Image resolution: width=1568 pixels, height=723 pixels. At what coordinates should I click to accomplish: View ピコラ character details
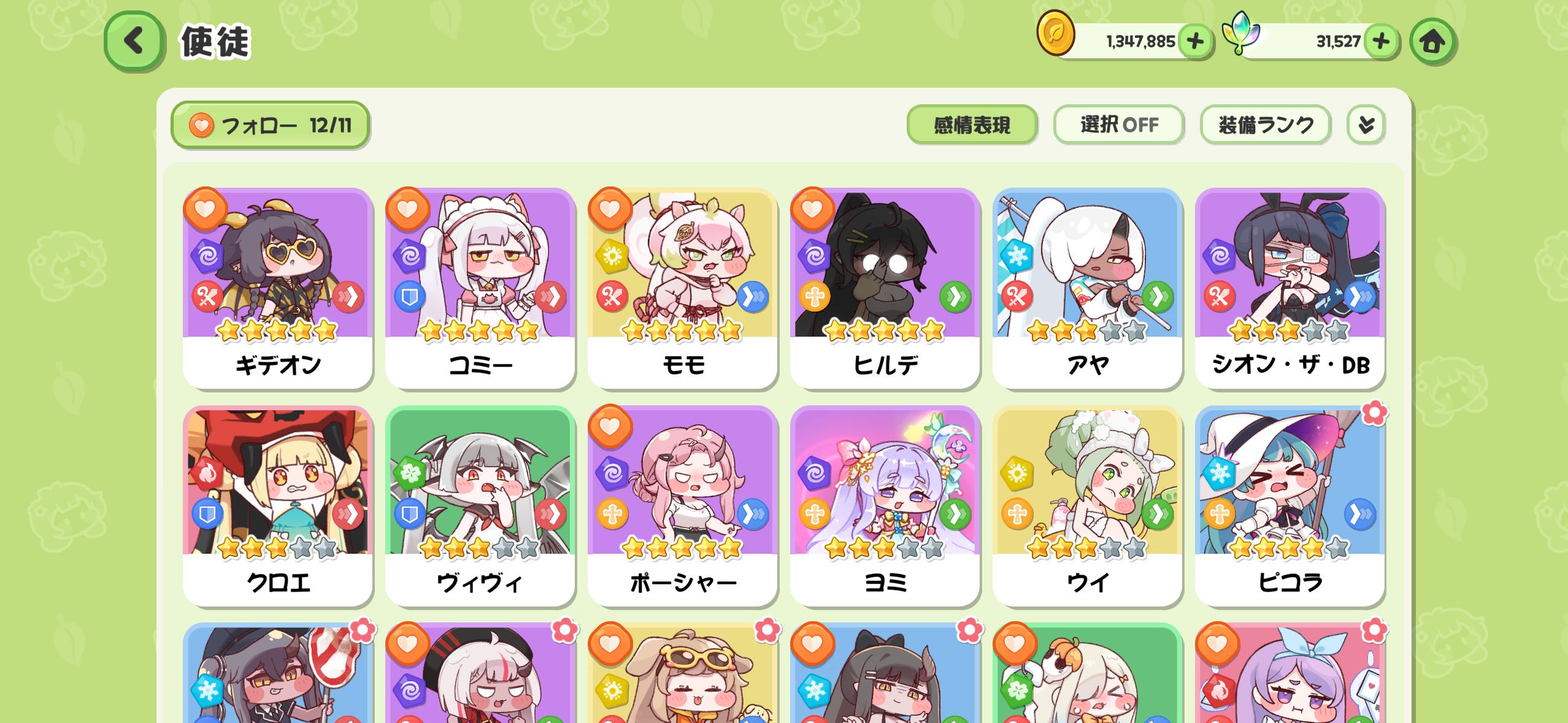point(1290,506)
